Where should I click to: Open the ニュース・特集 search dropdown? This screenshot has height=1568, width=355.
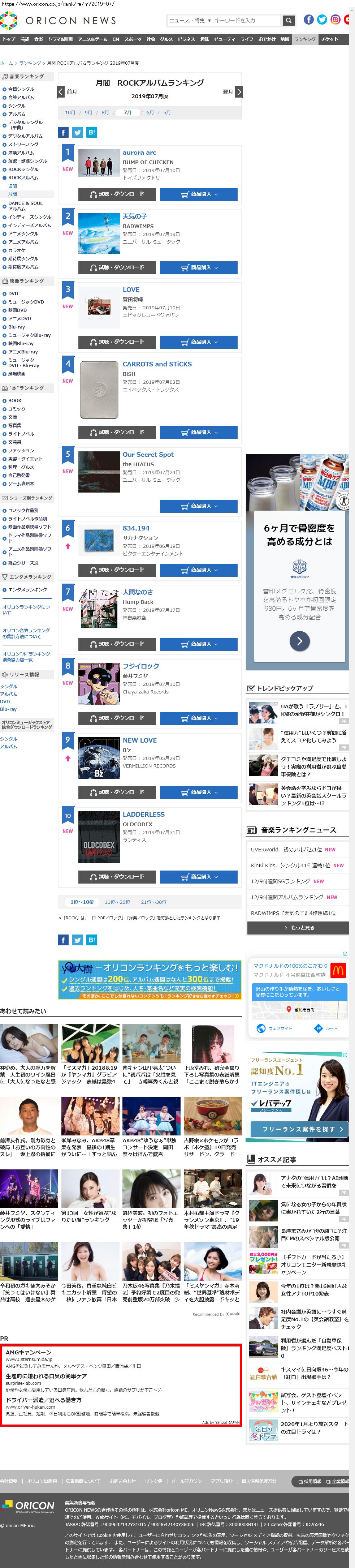pyautogui.click(x=189, y=21)
